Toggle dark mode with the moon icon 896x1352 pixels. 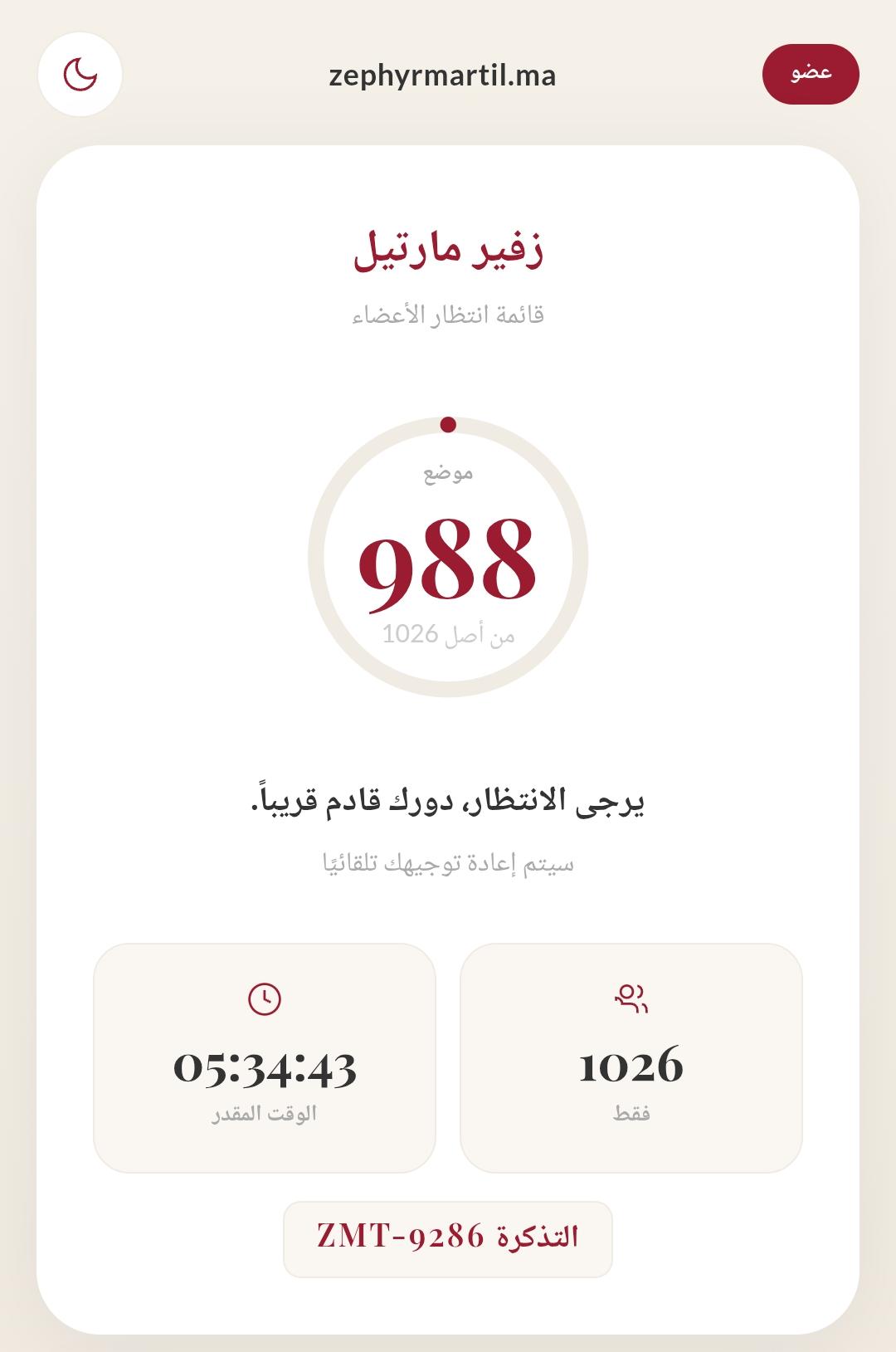pos(80,75)
